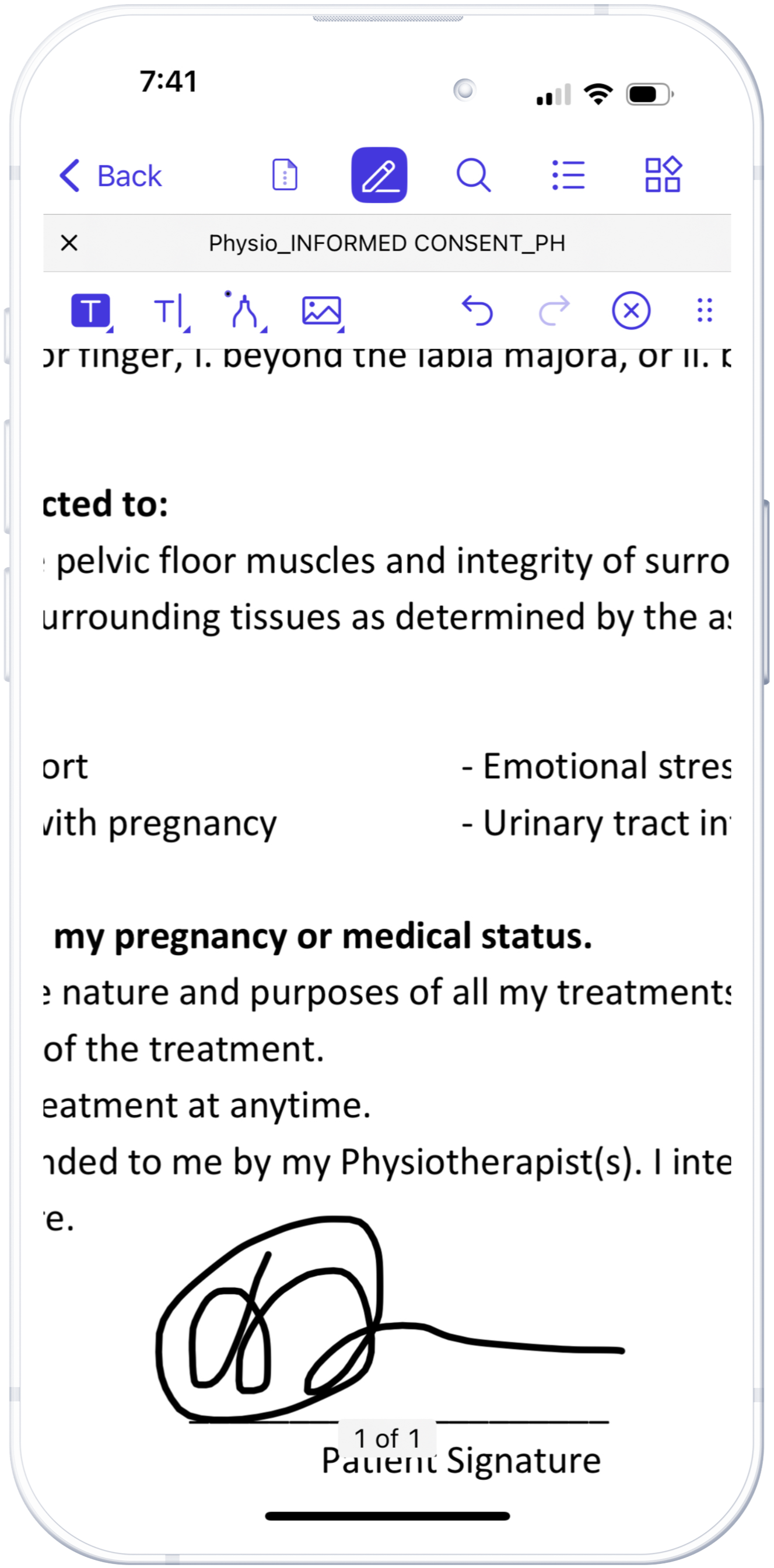Screen dimensions: 774x1568
Task: Choose the text cursor insert tool
Action: click(x=169, y=311)
